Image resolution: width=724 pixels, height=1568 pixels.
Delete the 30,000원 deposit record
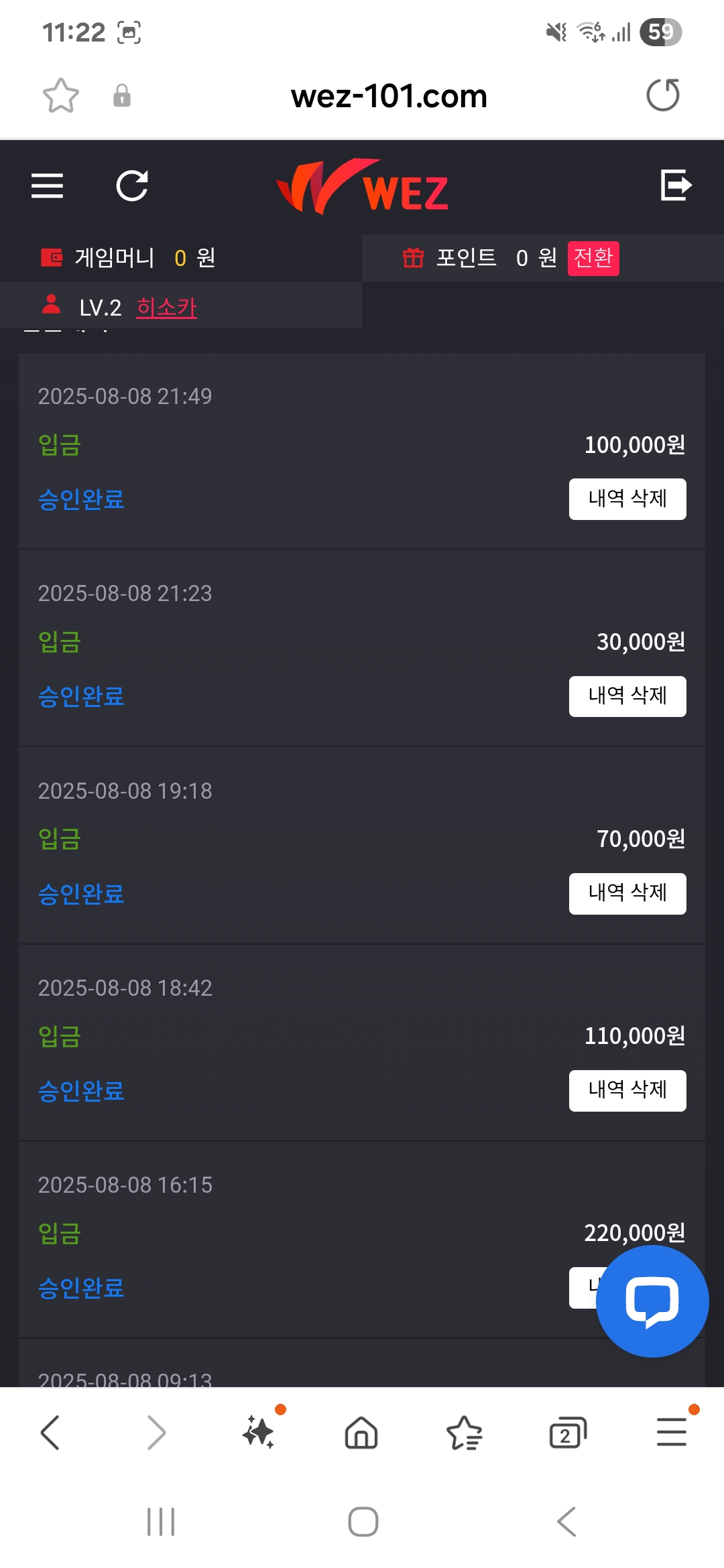tap(627, 696)
